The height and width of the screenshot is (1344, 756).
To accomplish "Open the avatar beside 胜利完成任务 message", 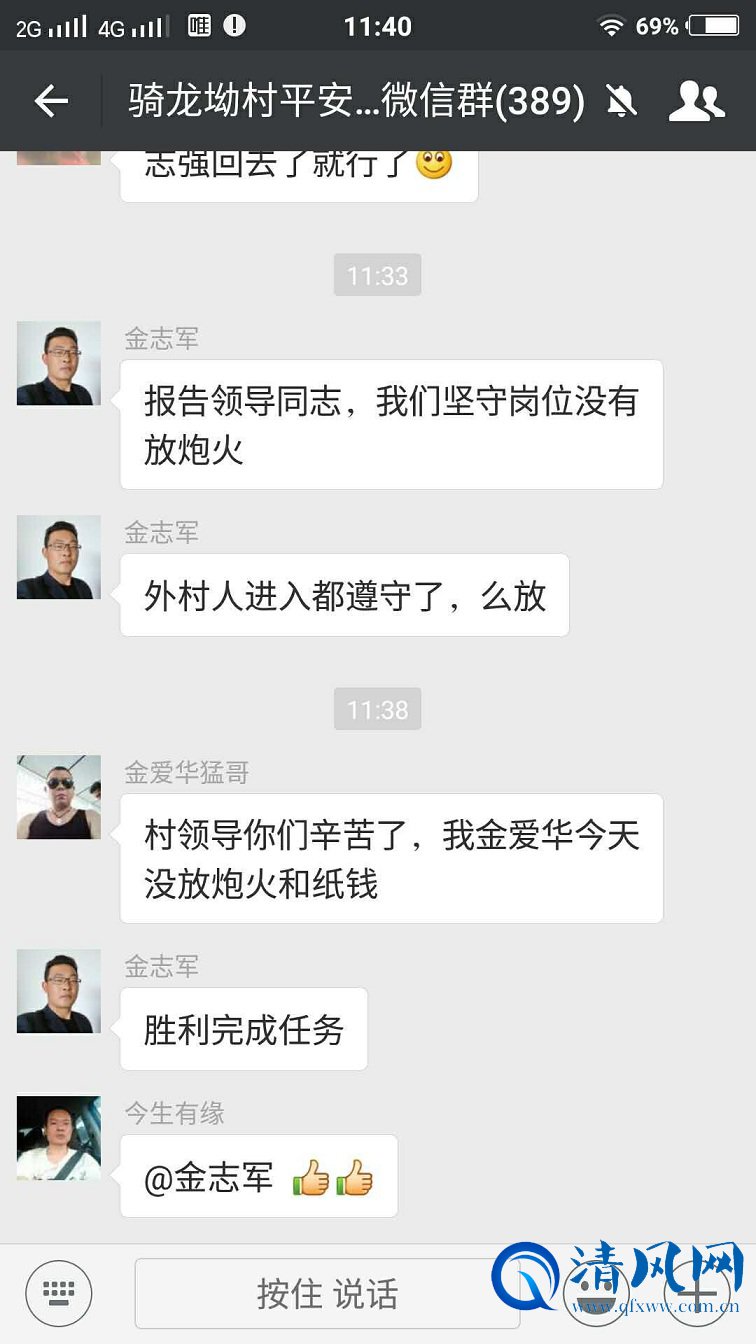I will pyautogui.click(x=59, y=991).
